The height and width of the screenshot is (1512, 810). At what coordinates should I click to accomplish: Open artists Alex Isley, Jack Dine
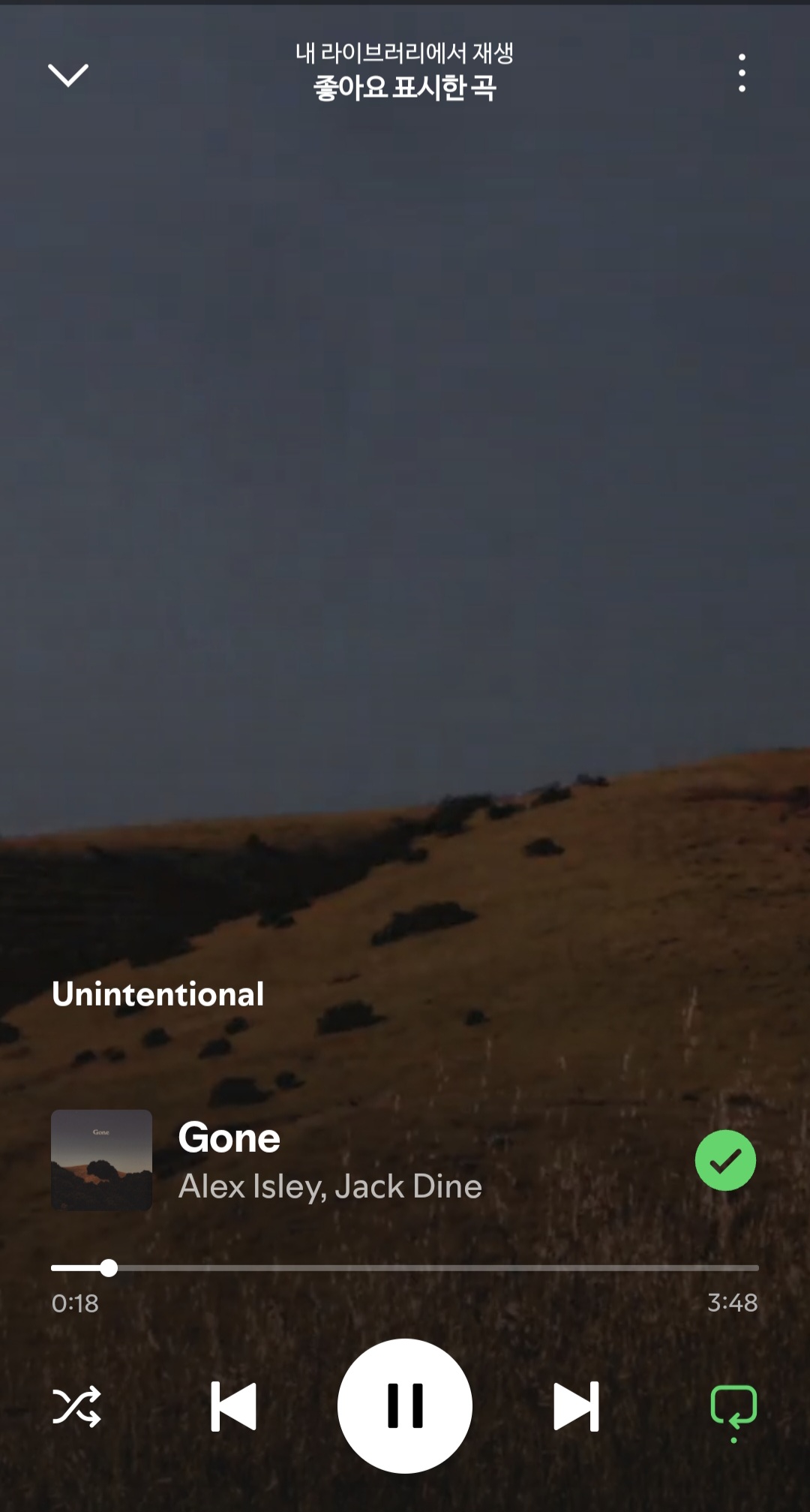[330, 1187]
